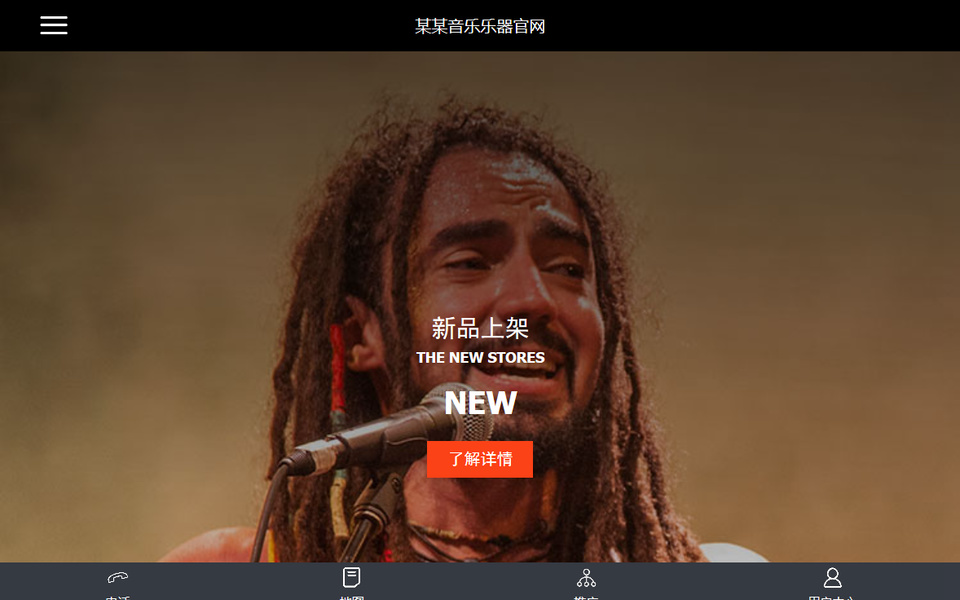Tap the phone call tab

pyautogui.click(x=118, y=581)
